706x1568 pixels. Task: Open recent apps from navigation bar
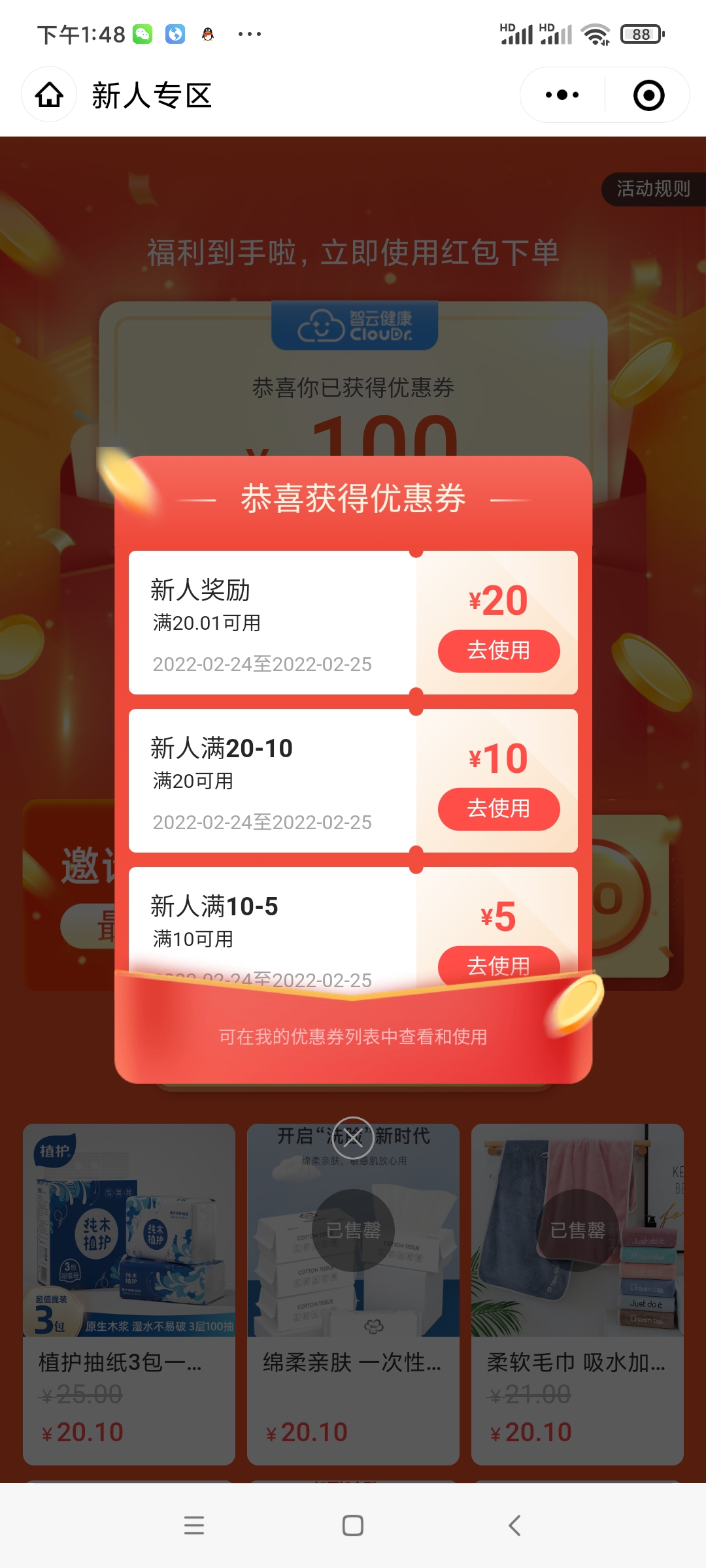tap(194, 1526)
